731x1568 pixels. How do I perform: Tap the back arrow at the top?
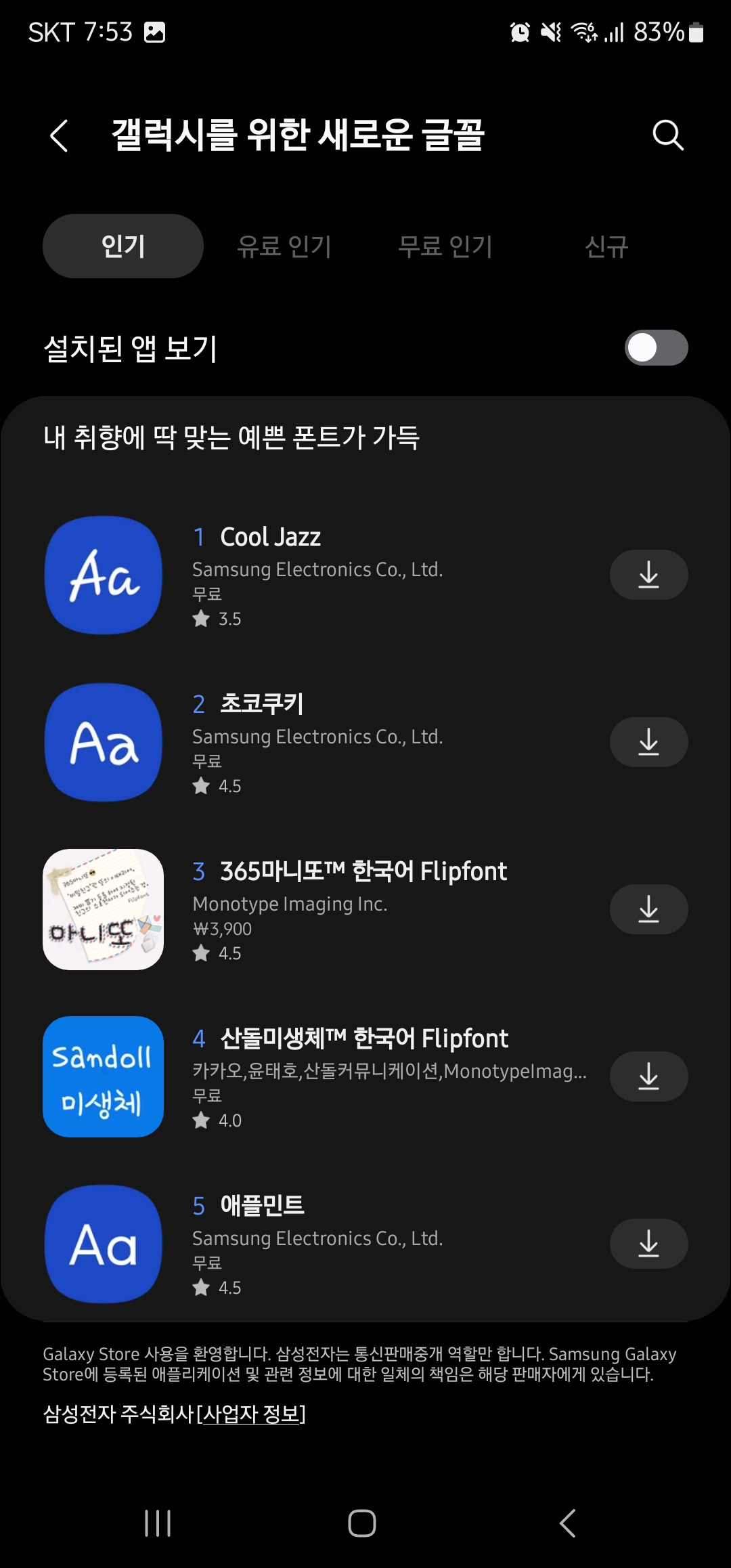pos(60,135)
